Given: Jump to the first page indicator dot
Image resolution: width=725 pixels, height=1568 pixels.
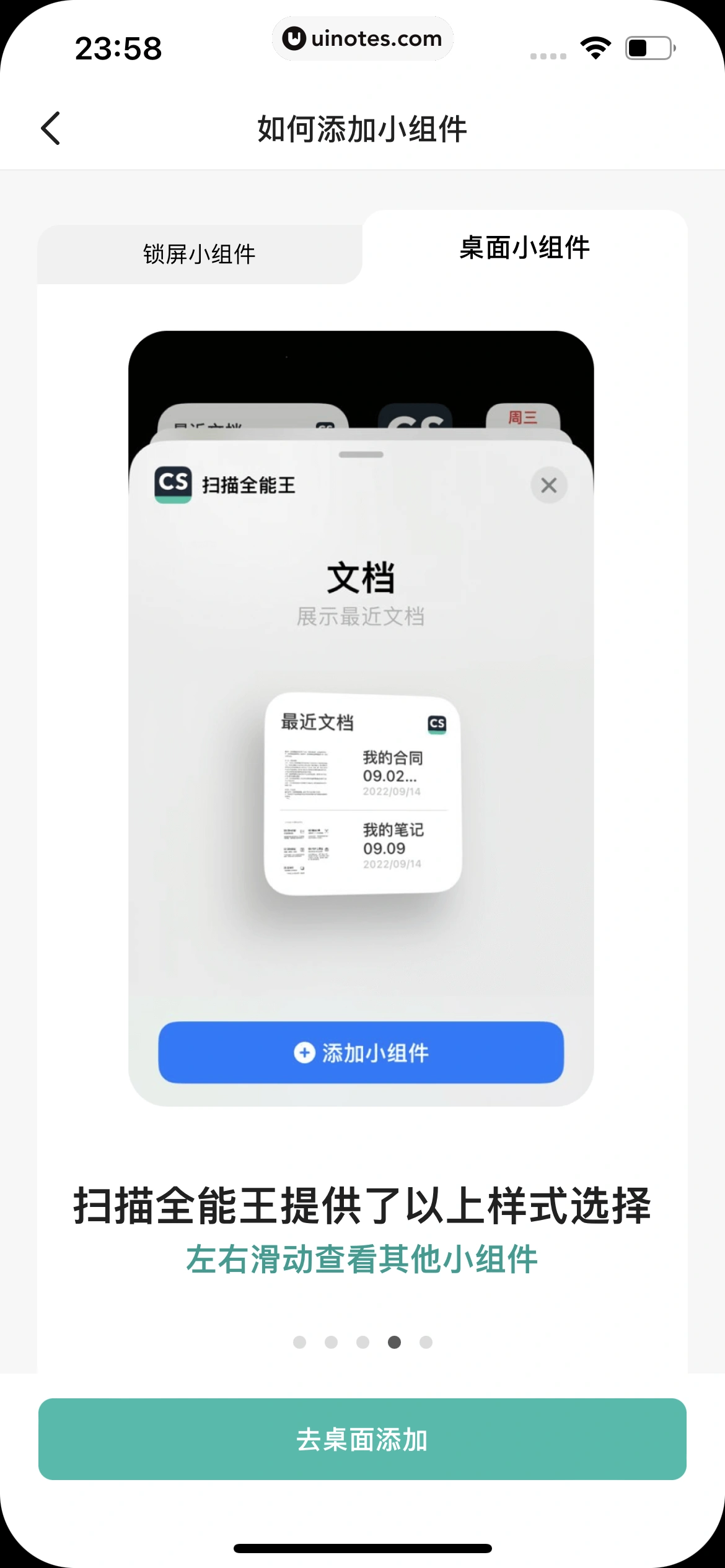Looking at the screenshot, I should point(299,1342).
